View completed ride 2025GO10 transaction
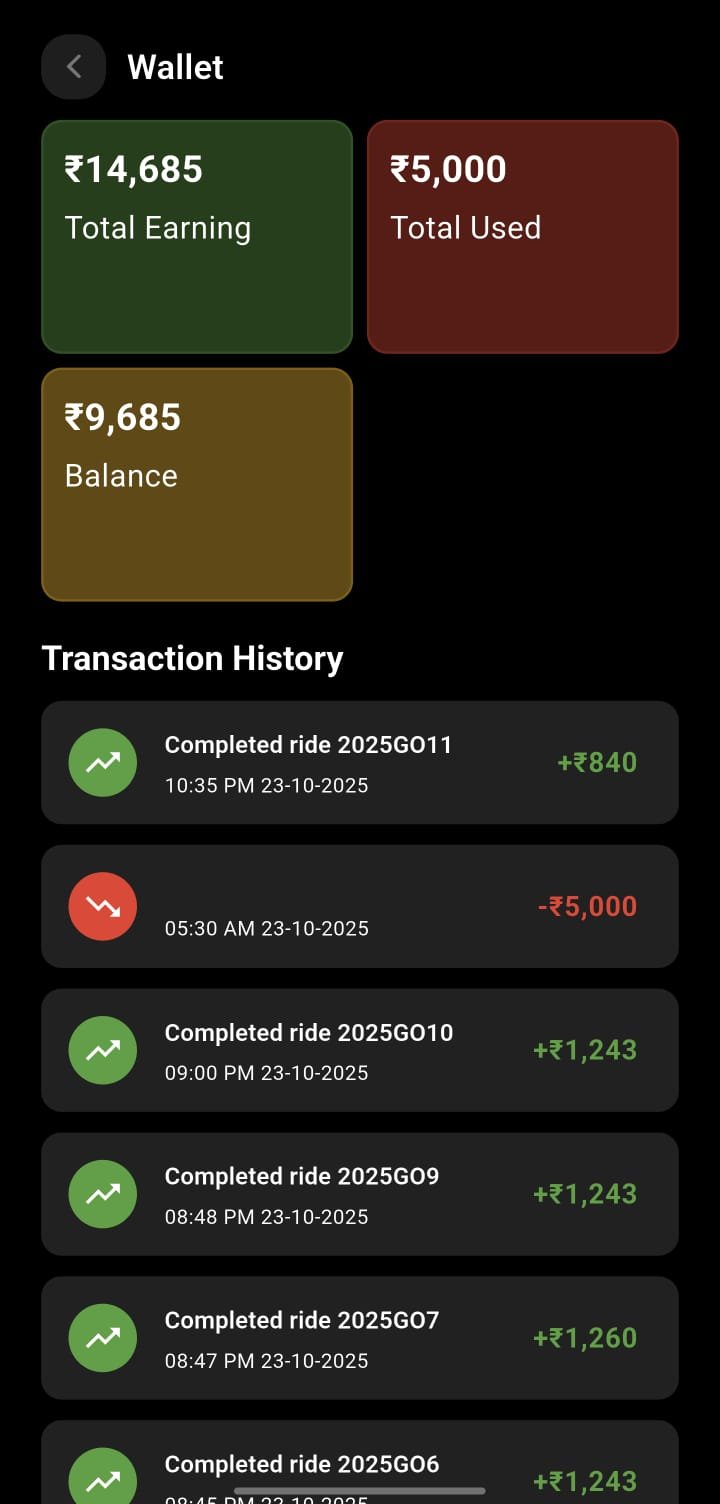 pos(359,1050)
